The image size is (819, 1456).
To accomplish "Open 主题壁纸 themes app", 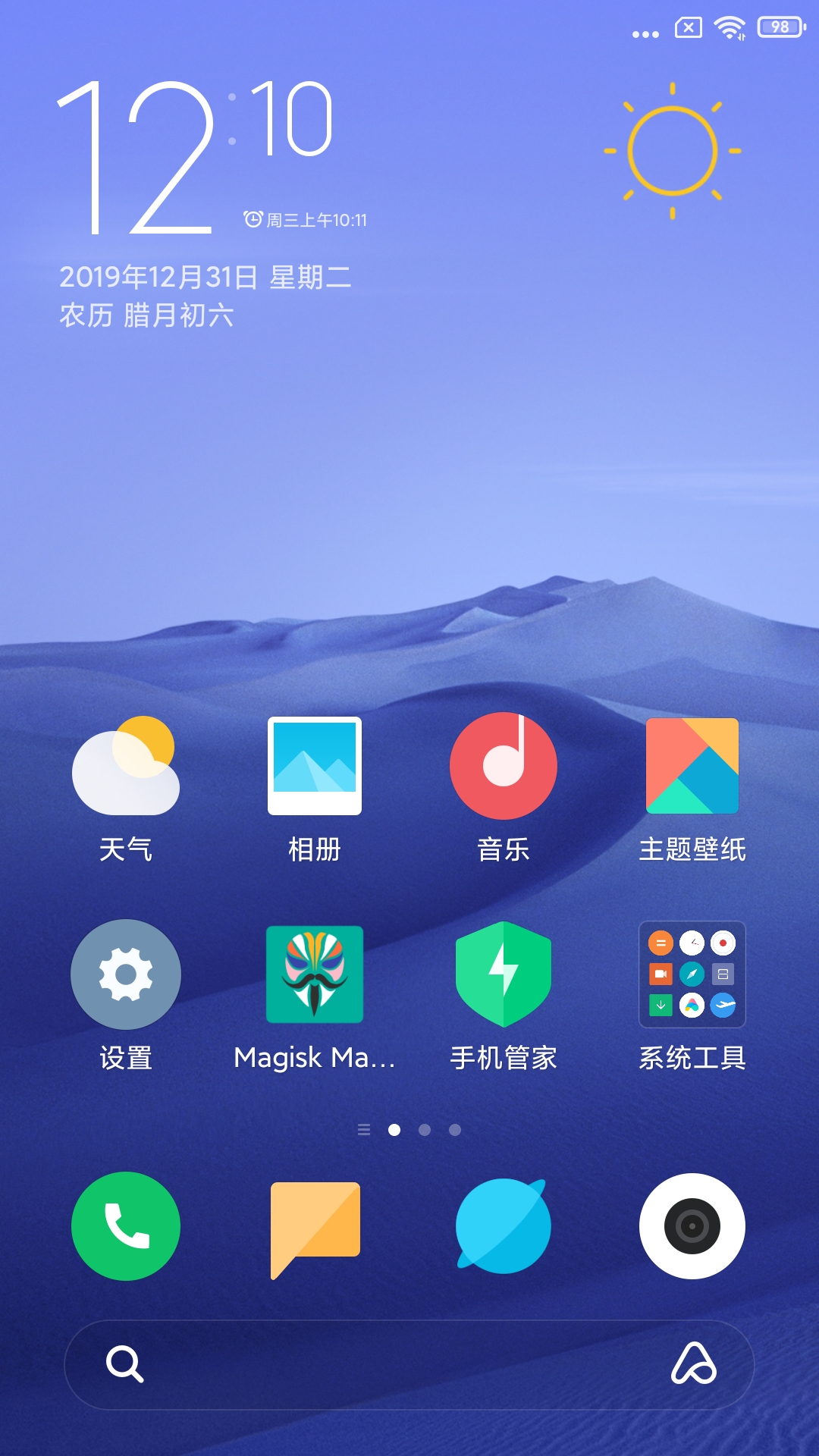I will click(x=692, y=766).
